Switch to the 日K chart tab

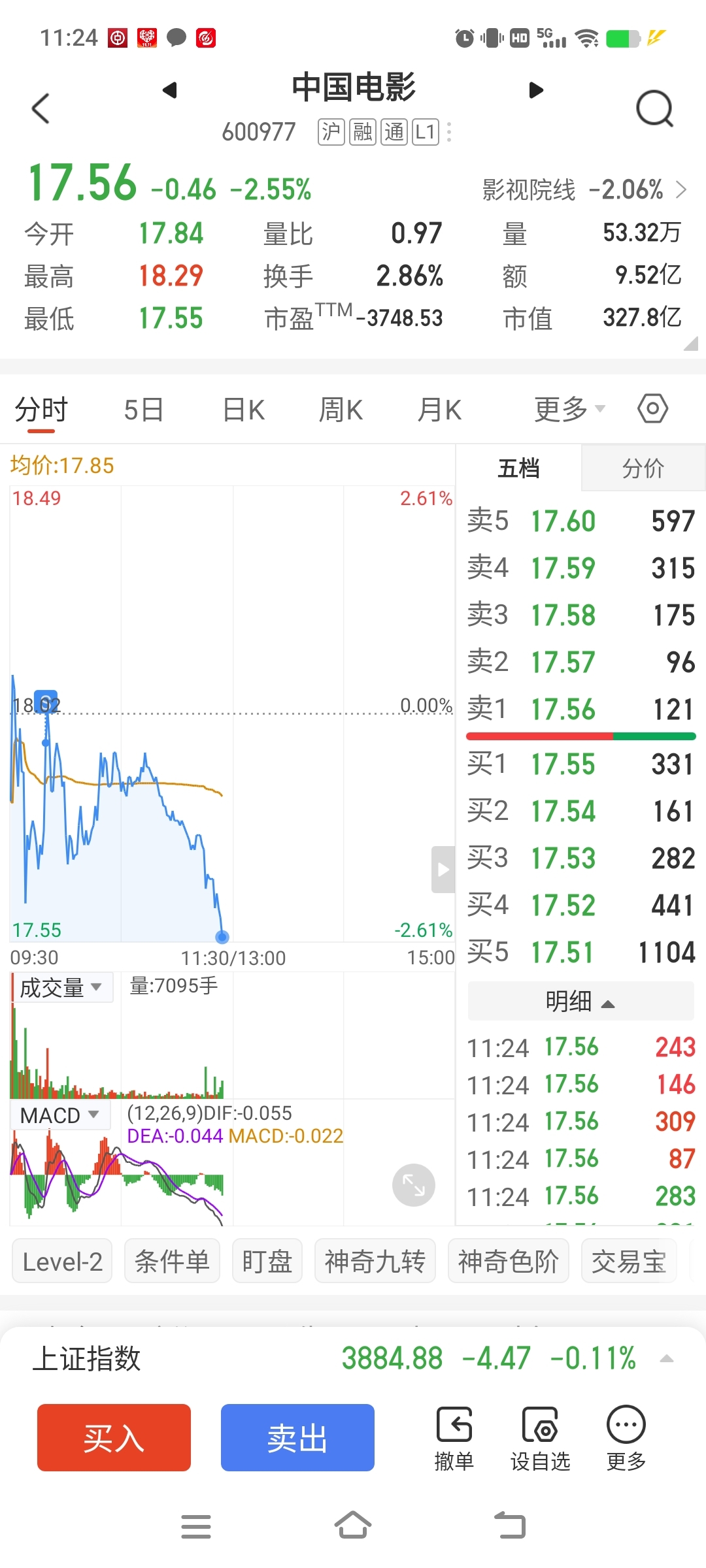click(244, 410)
